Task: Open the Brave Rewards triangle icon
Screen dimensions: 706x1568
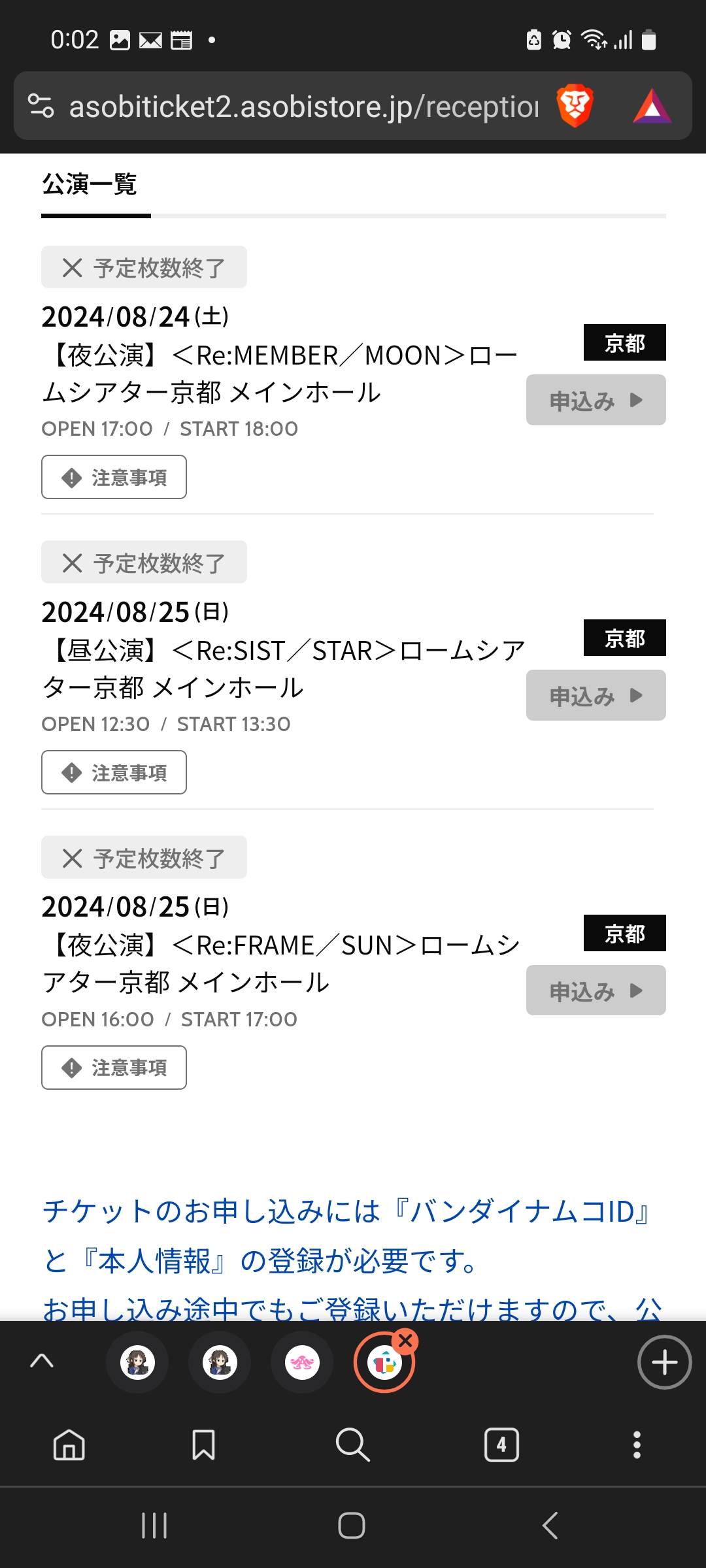Action: click(652, 106)
